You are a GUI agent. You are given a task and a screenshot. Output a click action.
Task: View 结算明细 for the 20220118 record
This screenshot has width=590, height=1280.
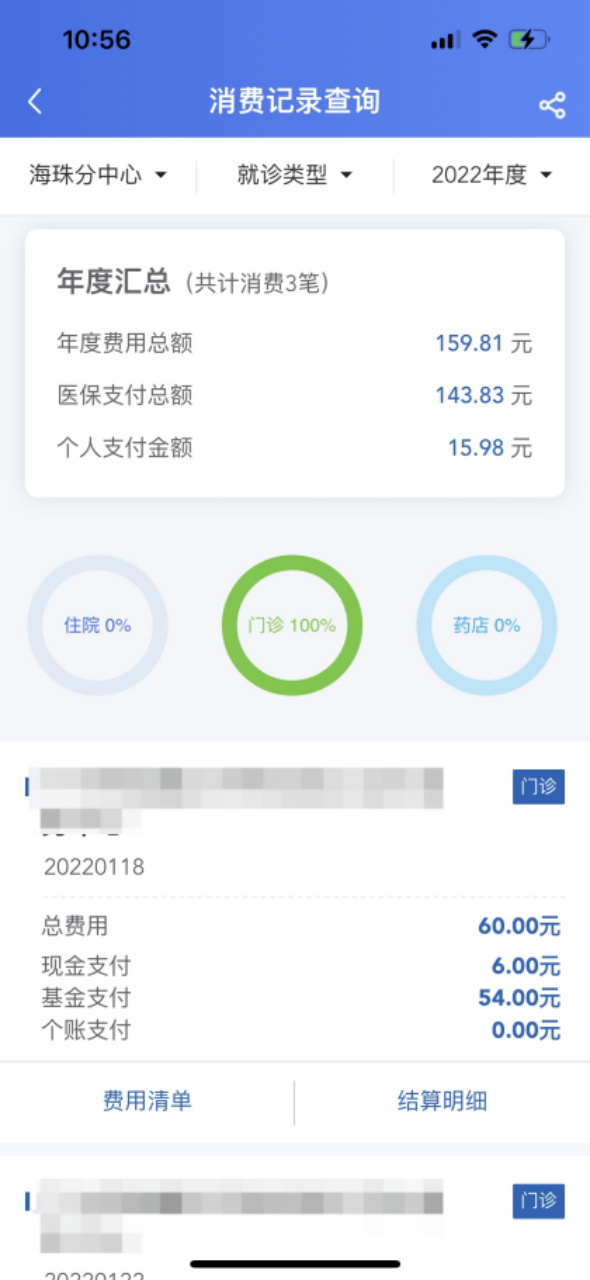(442, 1102)
